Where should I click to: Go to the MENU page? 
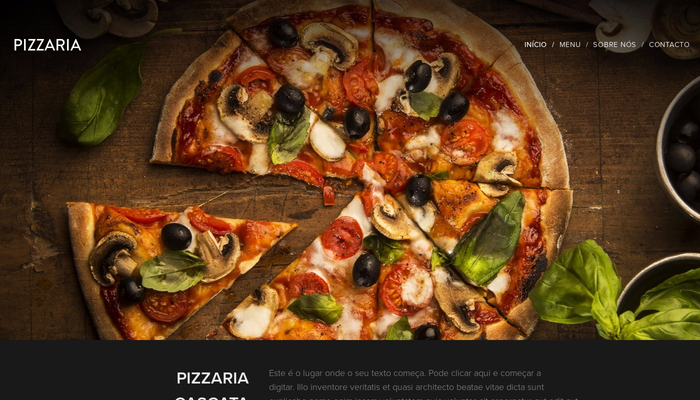570,45
